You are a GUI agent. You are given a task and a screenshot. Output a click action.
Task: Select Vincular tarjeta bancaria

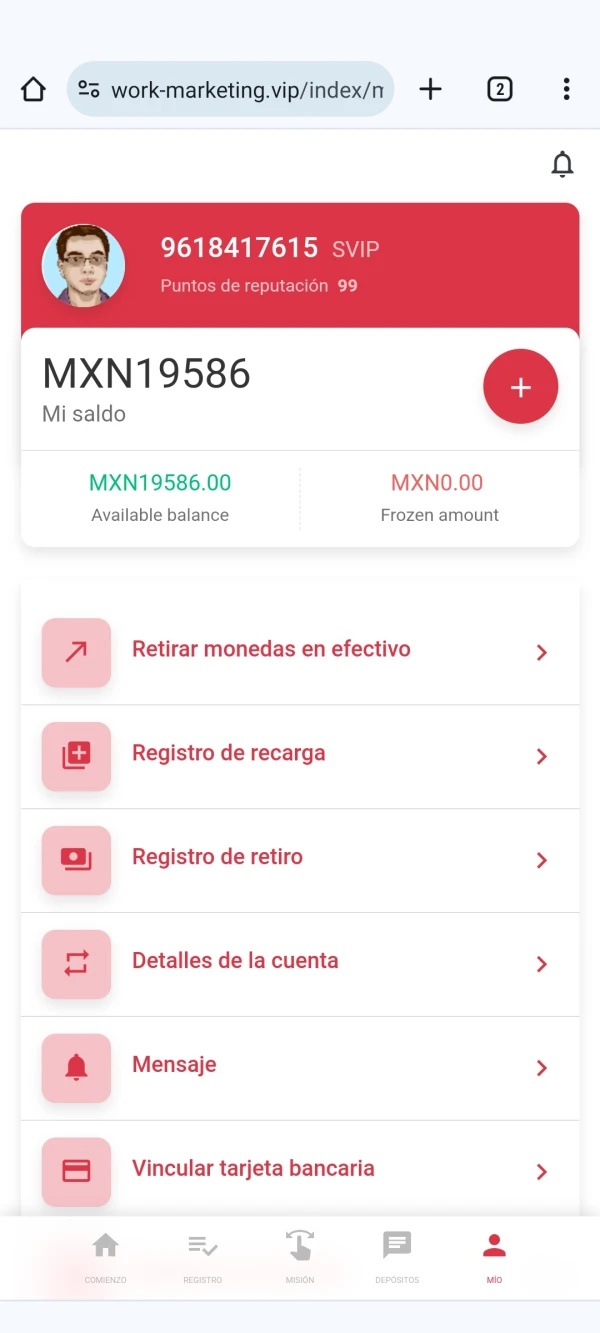click(x=300, y=1171)
